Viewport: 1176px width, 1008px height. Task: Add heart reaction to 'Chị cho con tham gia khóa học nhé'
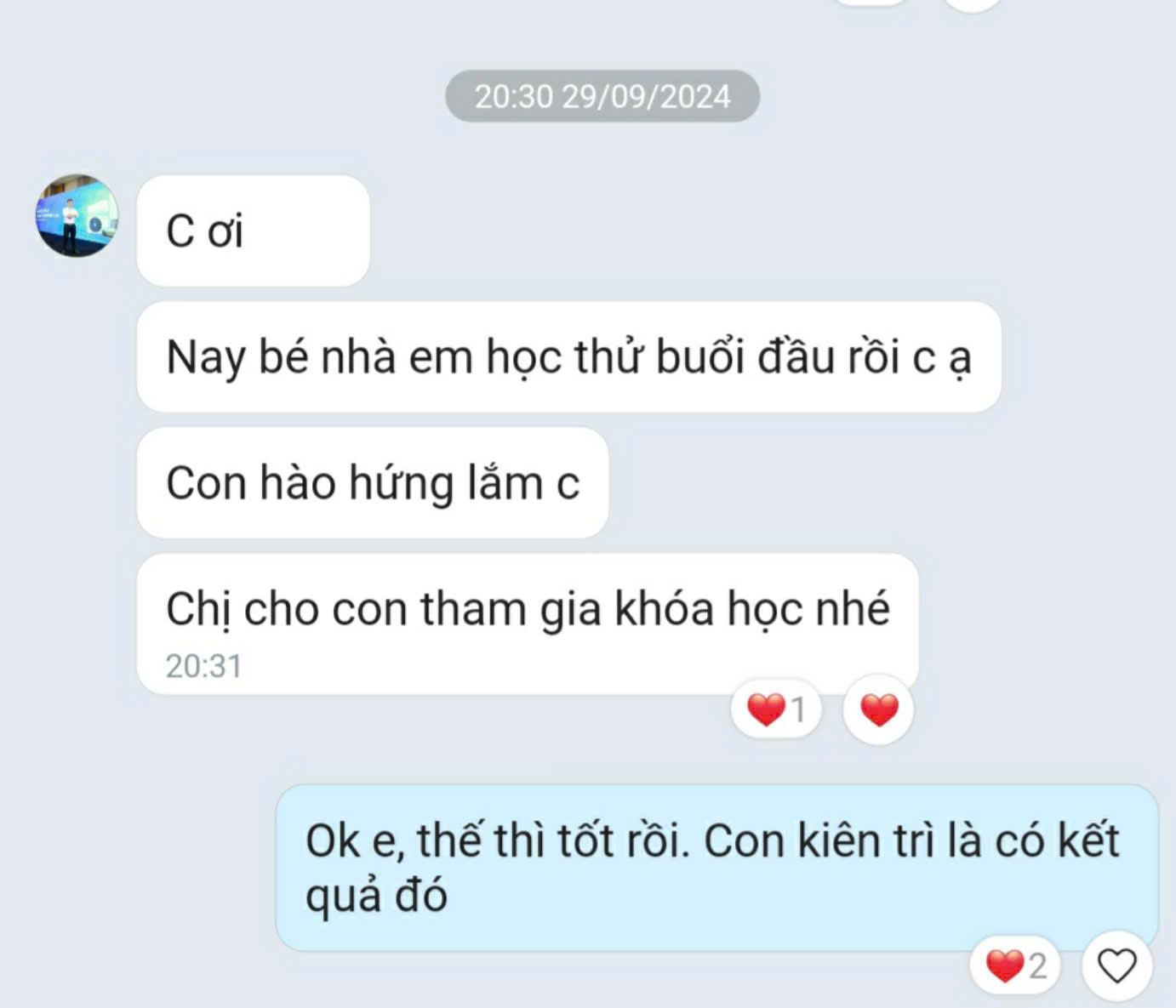coord(879,709)
